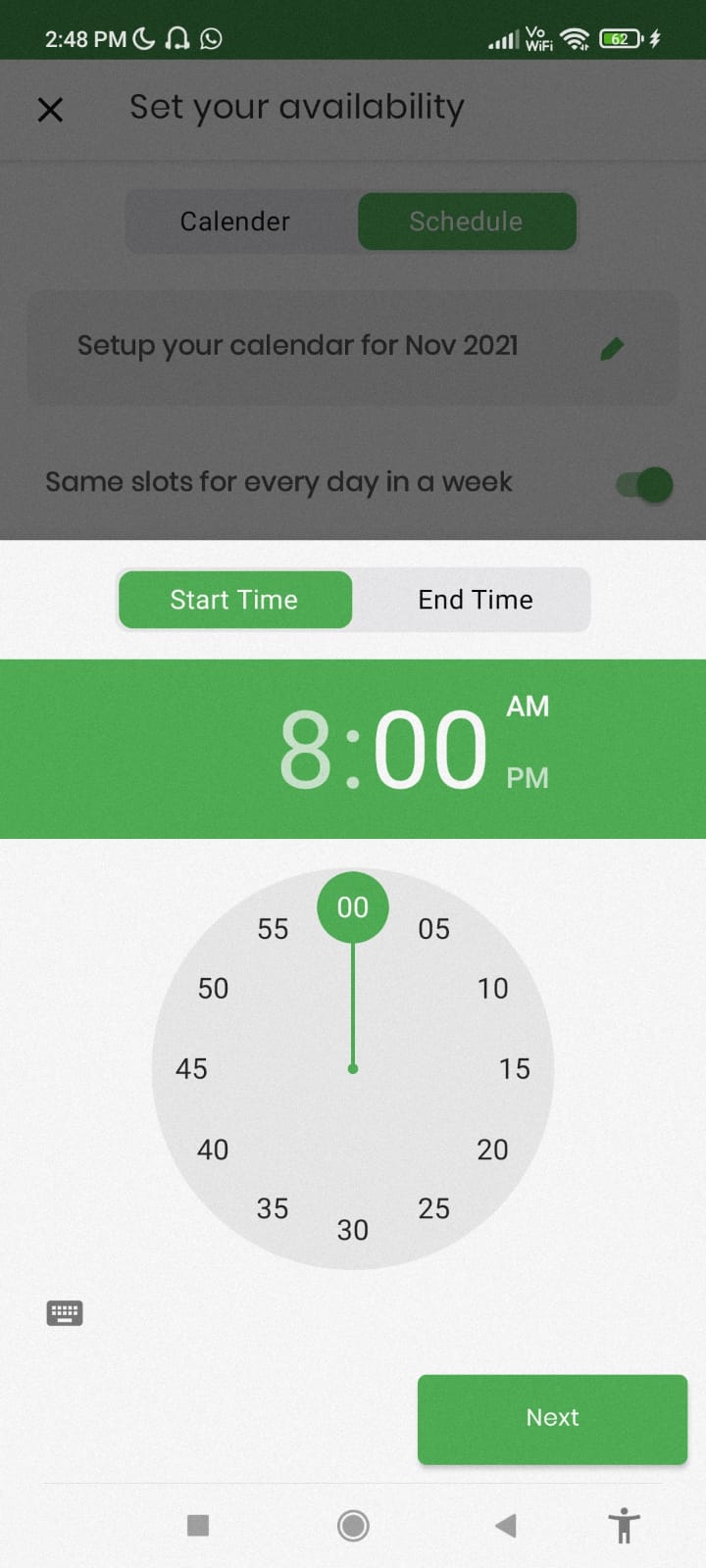This screenshot has height=1568, width=706.
Task: Pick 05 minutes on the clock
Action: pyautogui.click(x=433, y=929)
